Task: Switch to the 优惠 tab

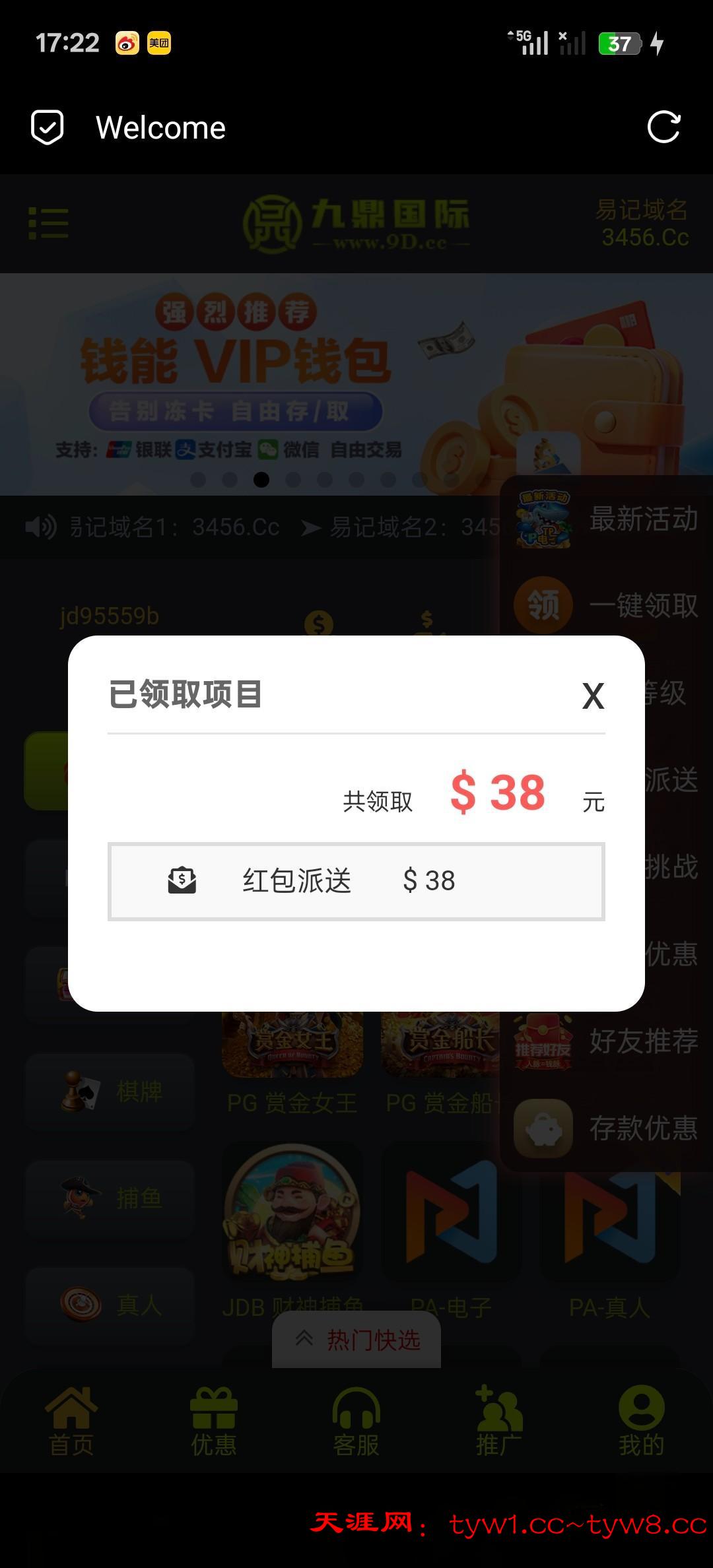Action: 213,1423
